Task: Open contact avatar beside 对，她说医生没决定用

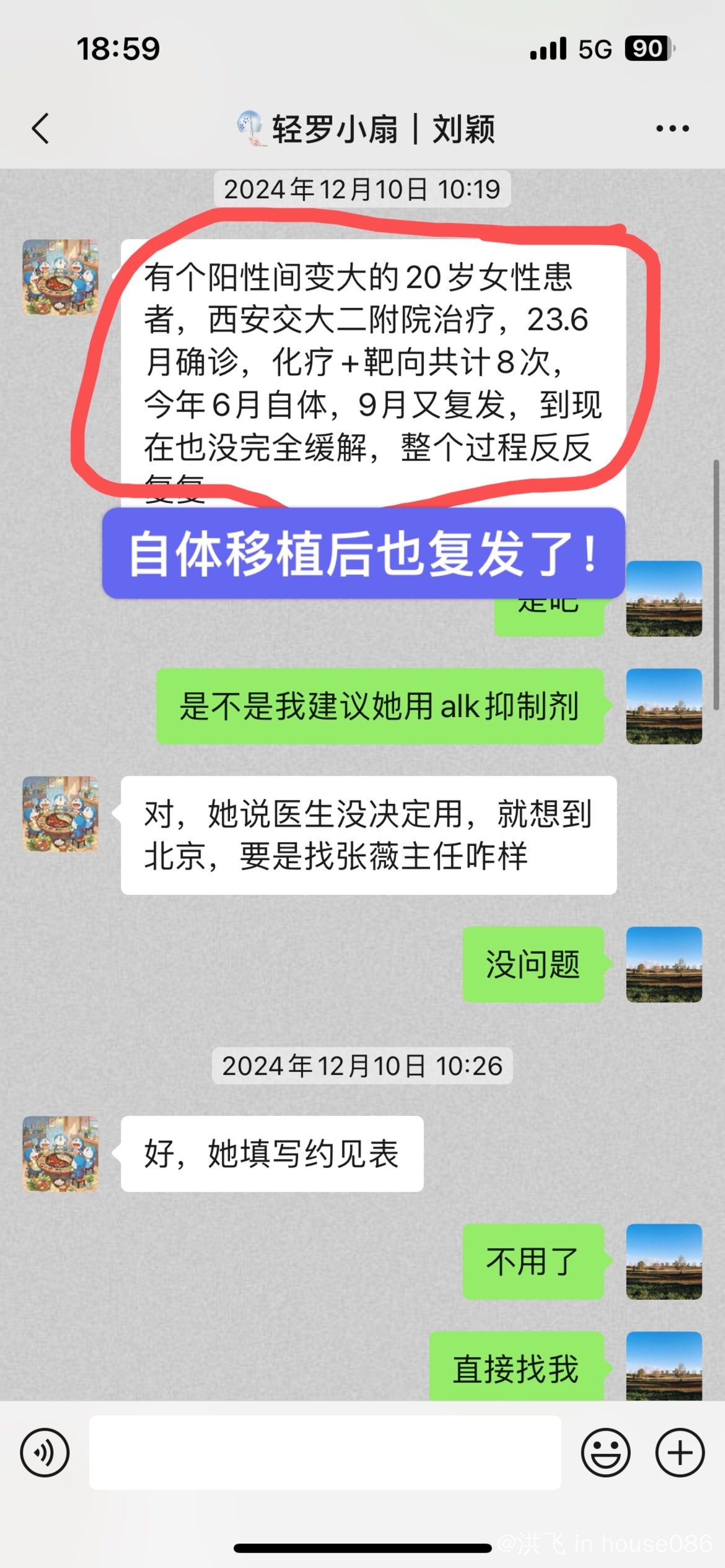Action: point(61,814)
